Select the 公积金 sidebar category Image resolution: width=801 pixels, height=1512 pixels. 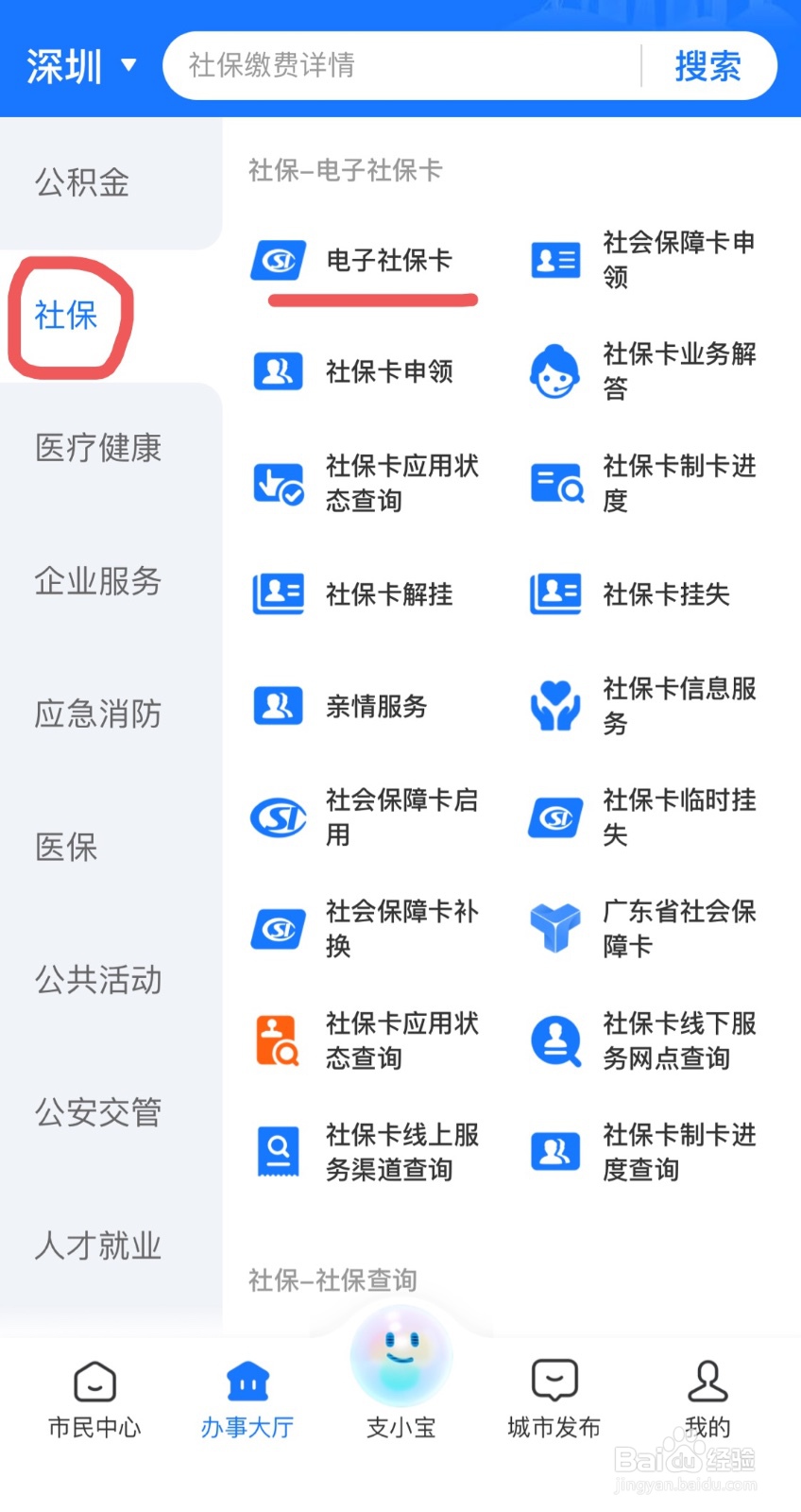(80, 182)
